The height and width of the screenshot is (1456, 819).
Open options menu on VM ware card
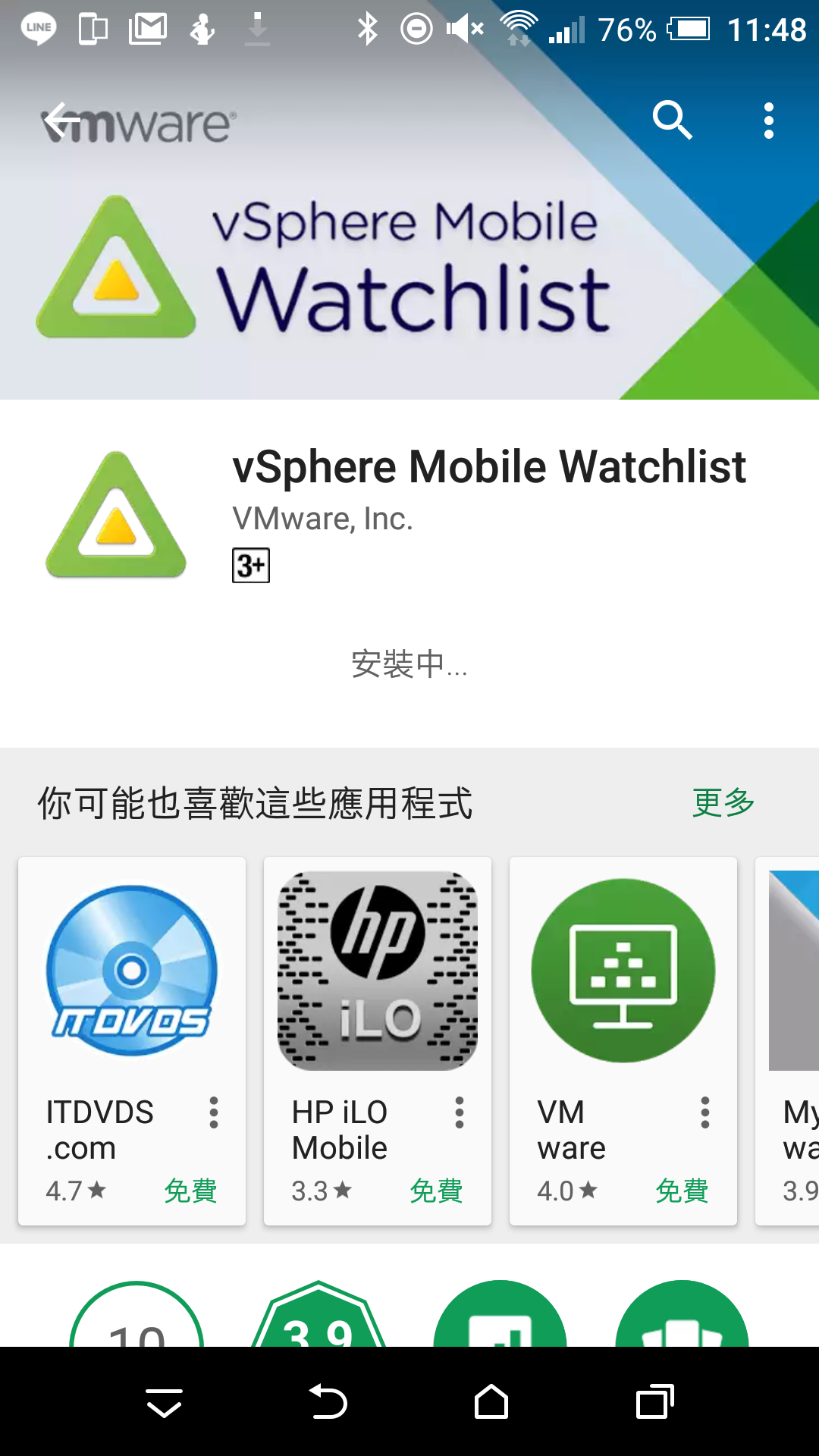pos(705,1112)
